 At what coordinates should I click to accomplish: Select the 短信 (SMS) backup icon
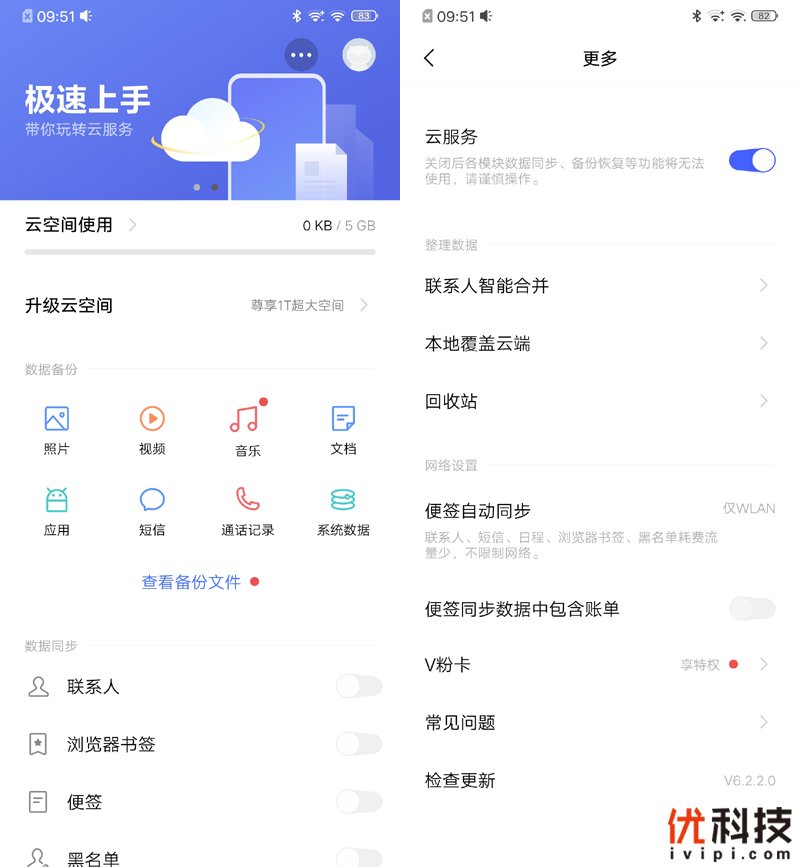pyautogui.click(x=151, y=502)
